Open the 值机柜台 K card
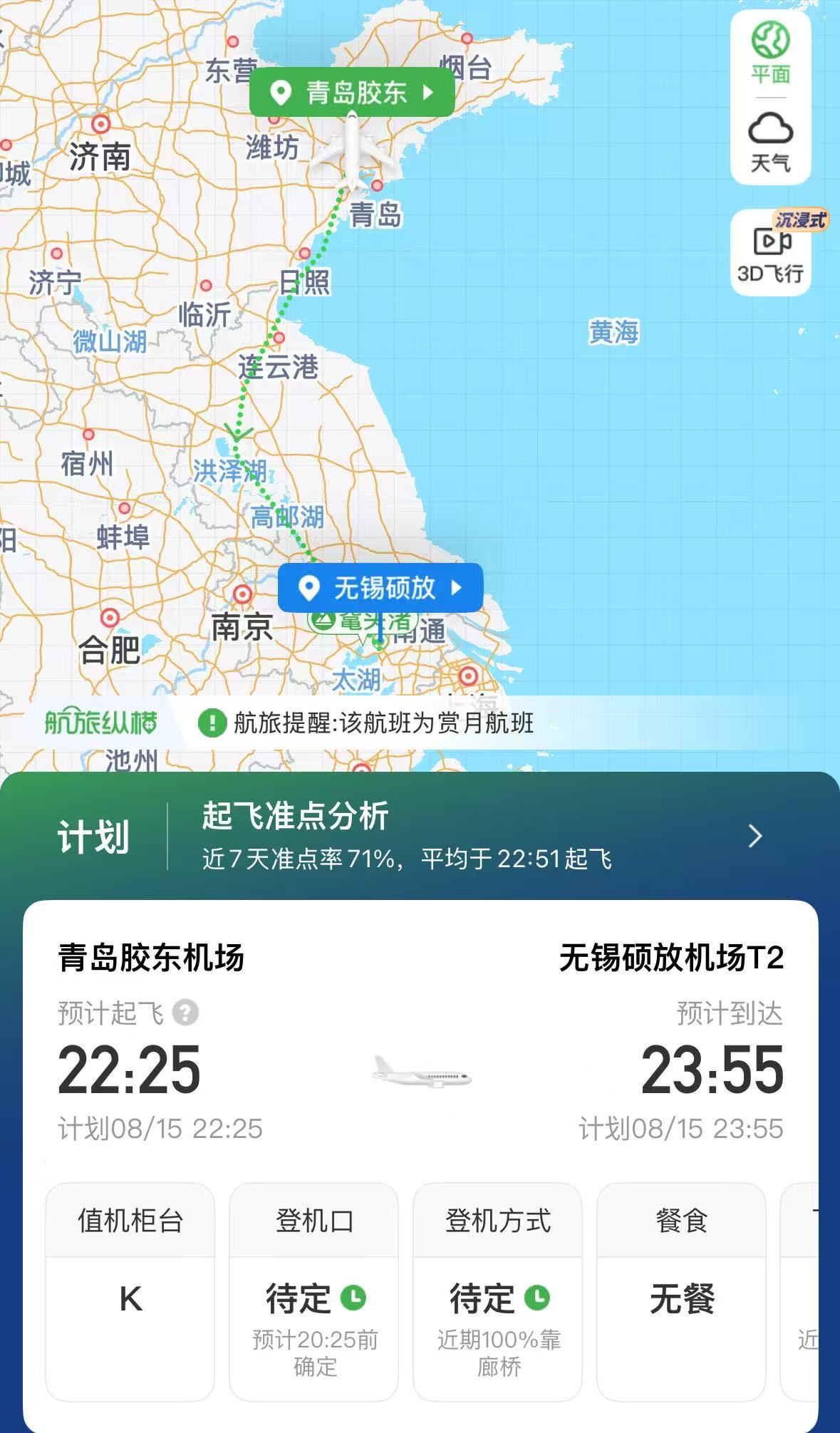The height and width of the screenshot is (1433, 840). click(130, 1292)
